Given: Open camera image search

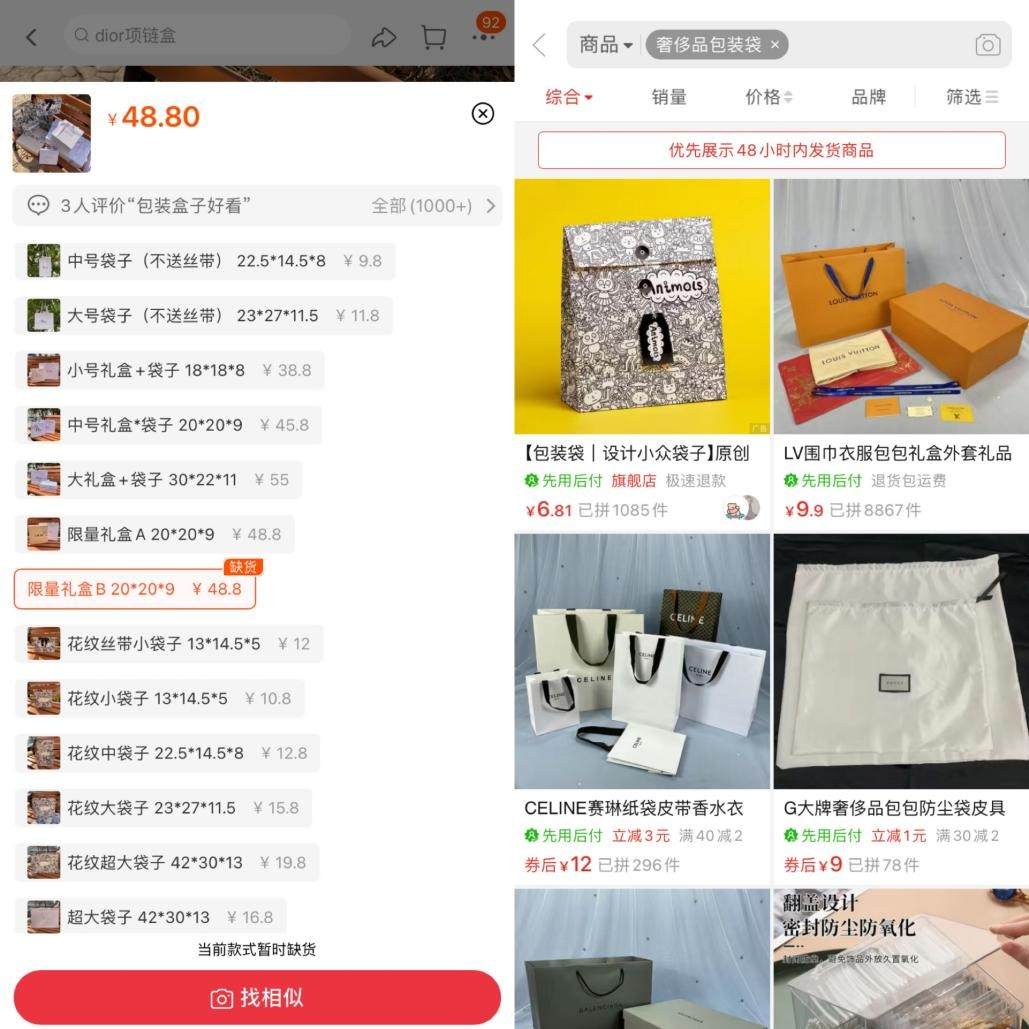Looking at the screenshot, I should pos(987,45).
